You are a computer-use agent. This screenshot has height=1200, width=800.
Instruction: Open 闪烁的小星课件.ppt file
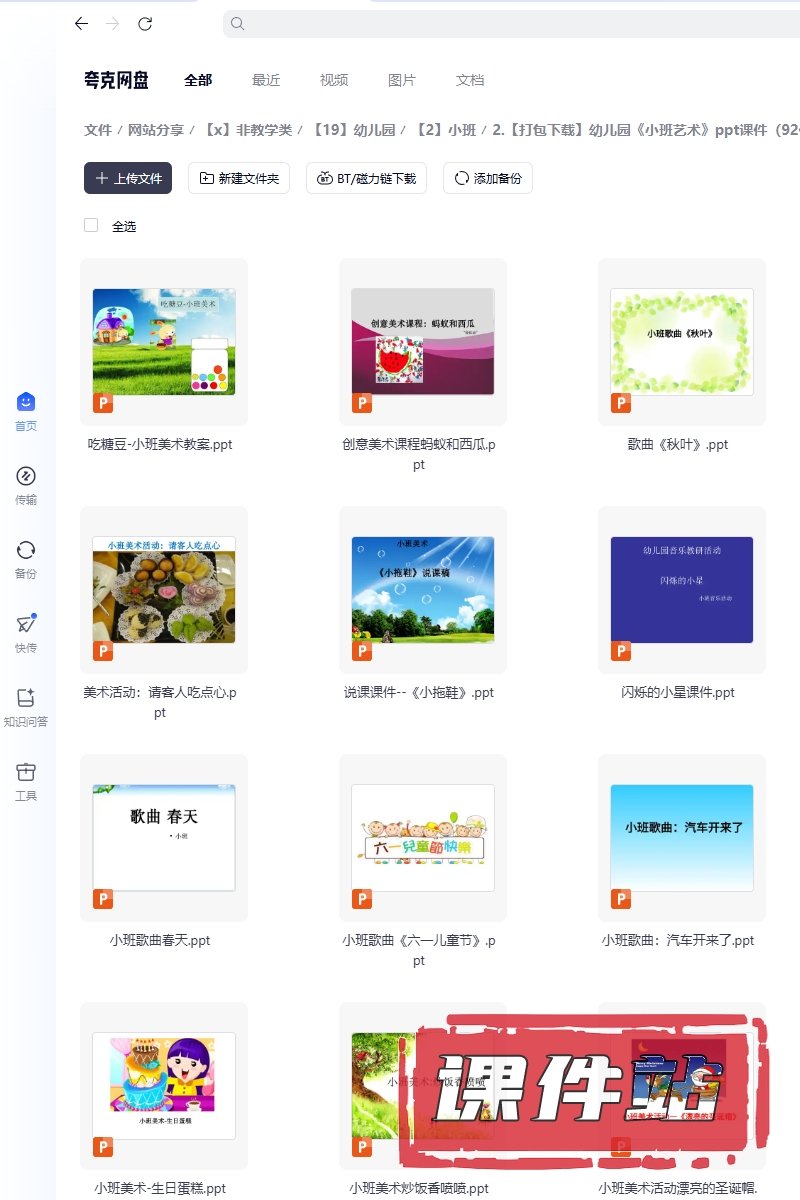click(x=682, y=590)
